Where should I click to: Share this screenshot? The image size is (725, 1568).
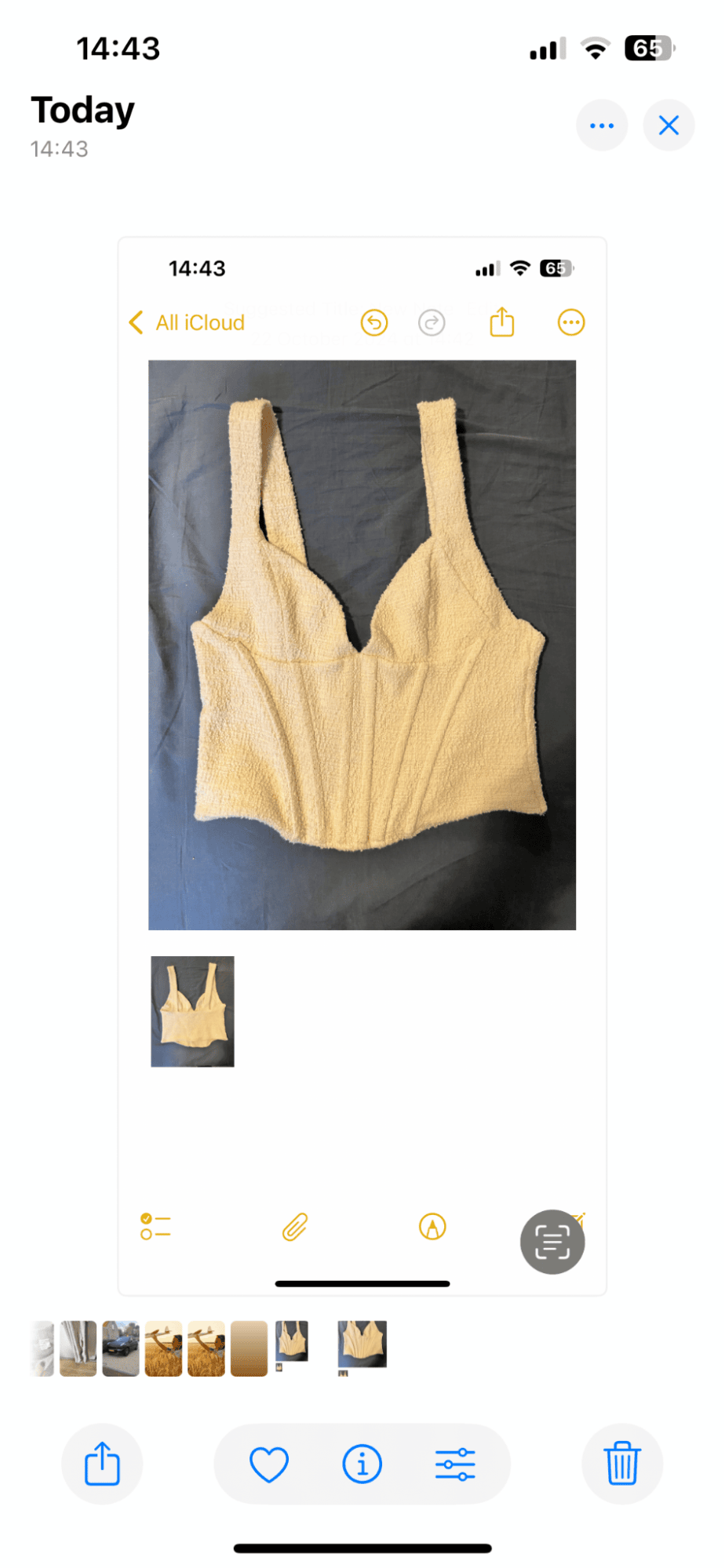coord(102,1464)
